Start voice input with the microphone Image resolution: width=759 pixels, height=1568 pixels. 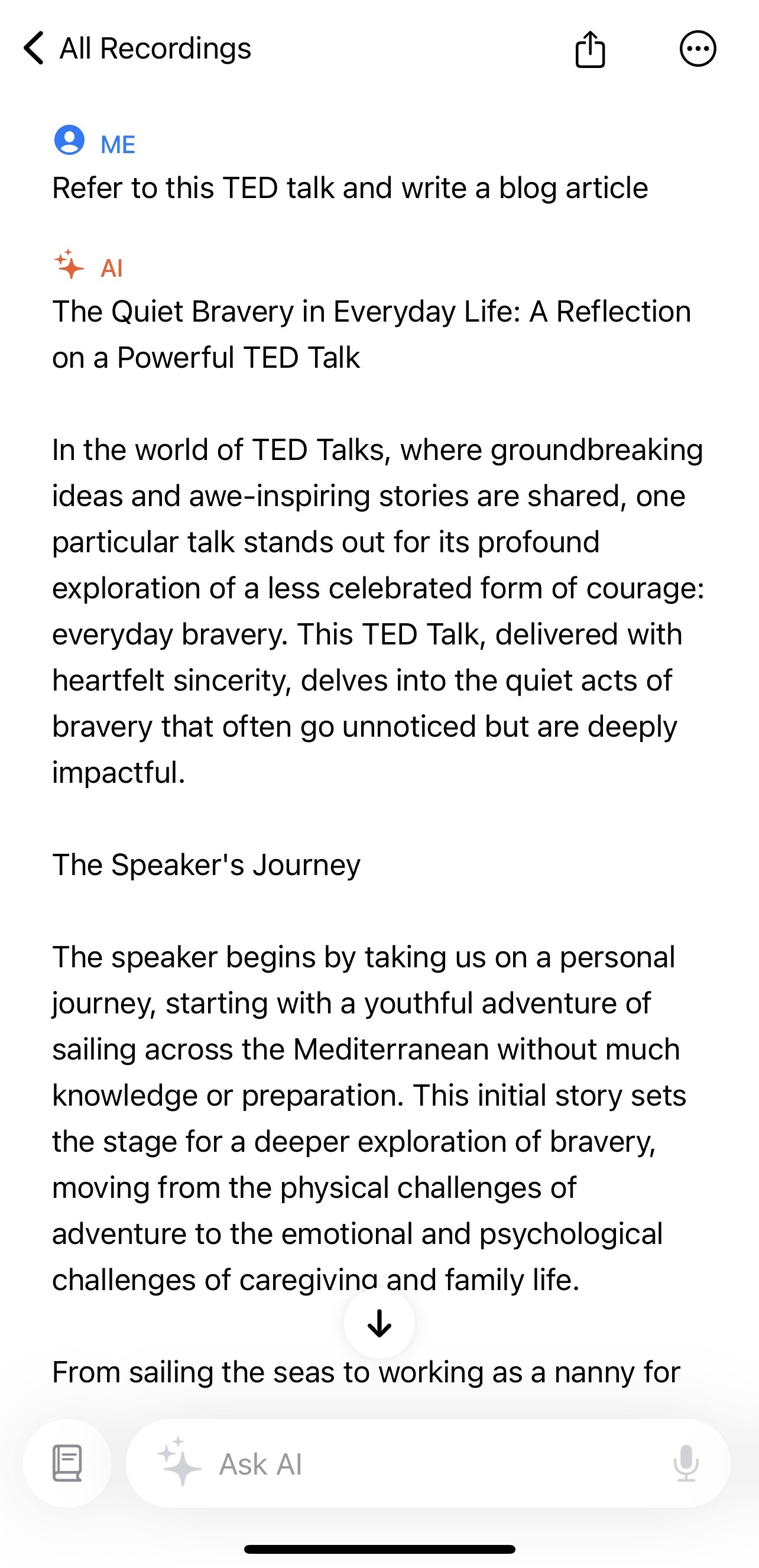(686, 1463)
